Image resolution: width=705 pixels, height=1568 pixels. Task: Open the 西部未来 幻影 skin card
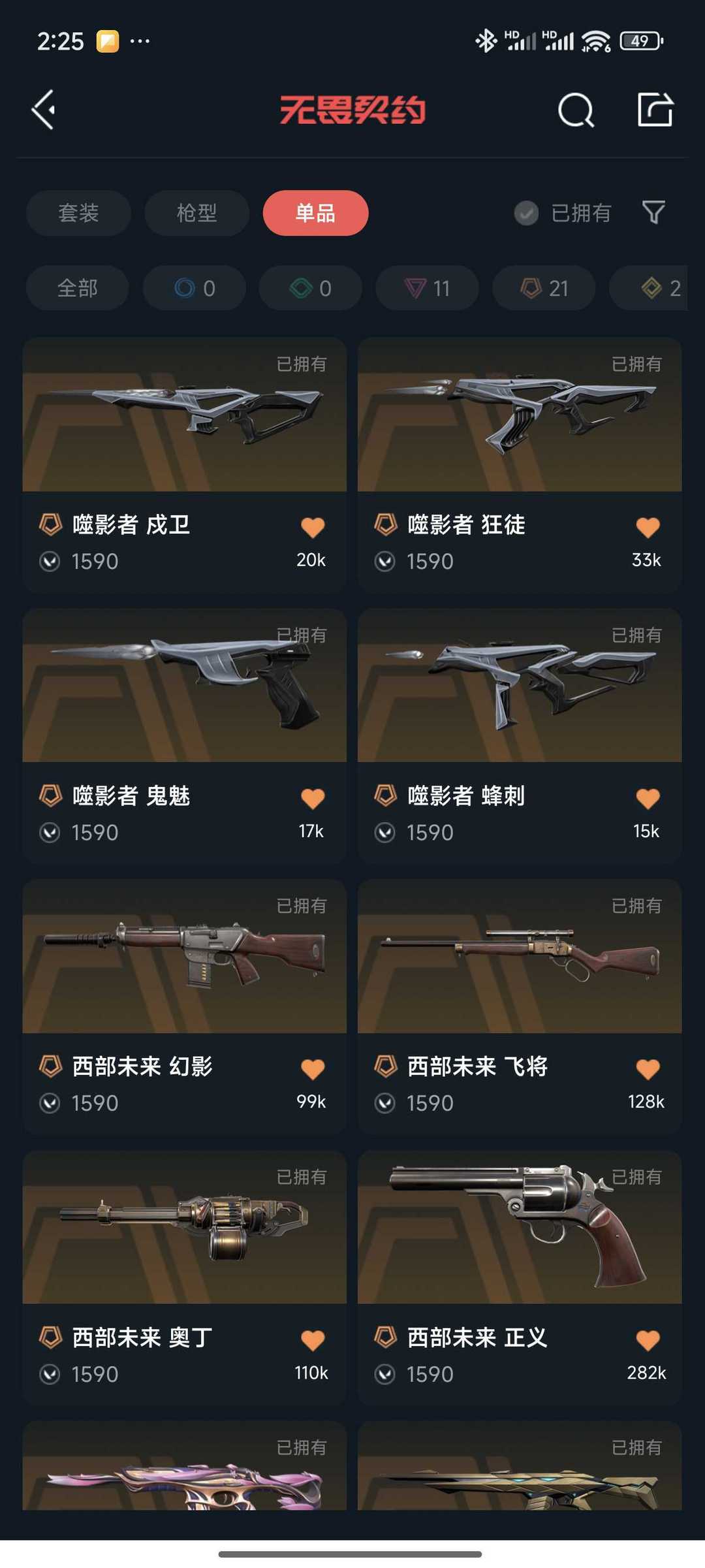(184, 1006)
